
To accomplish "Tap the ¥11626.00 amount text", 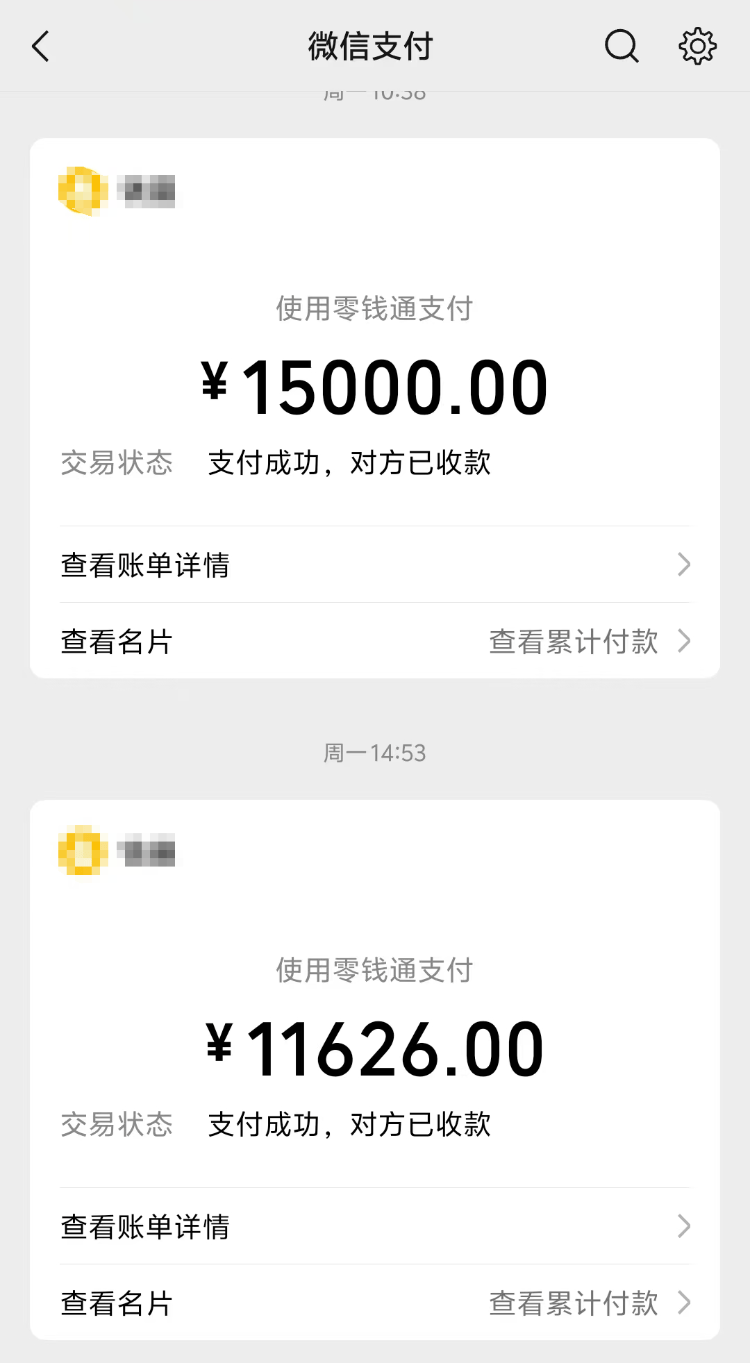I will click(373, 1046).
